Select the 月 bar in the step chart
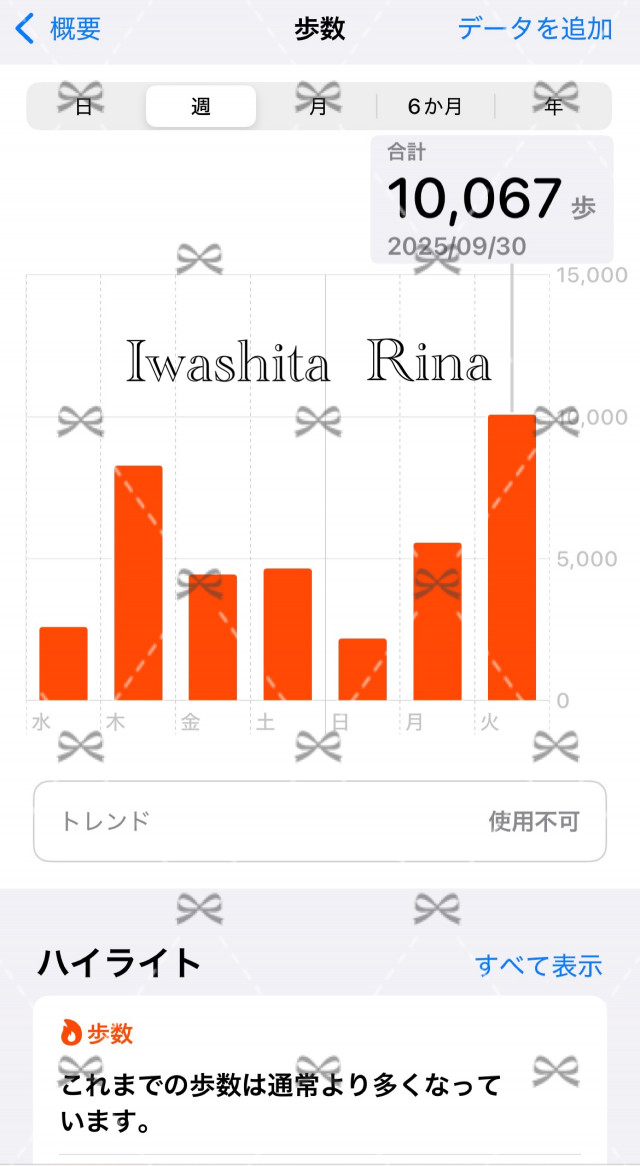Image resolution: width=640 pixels, height=1166 pixels. click(x=437, y=621)
